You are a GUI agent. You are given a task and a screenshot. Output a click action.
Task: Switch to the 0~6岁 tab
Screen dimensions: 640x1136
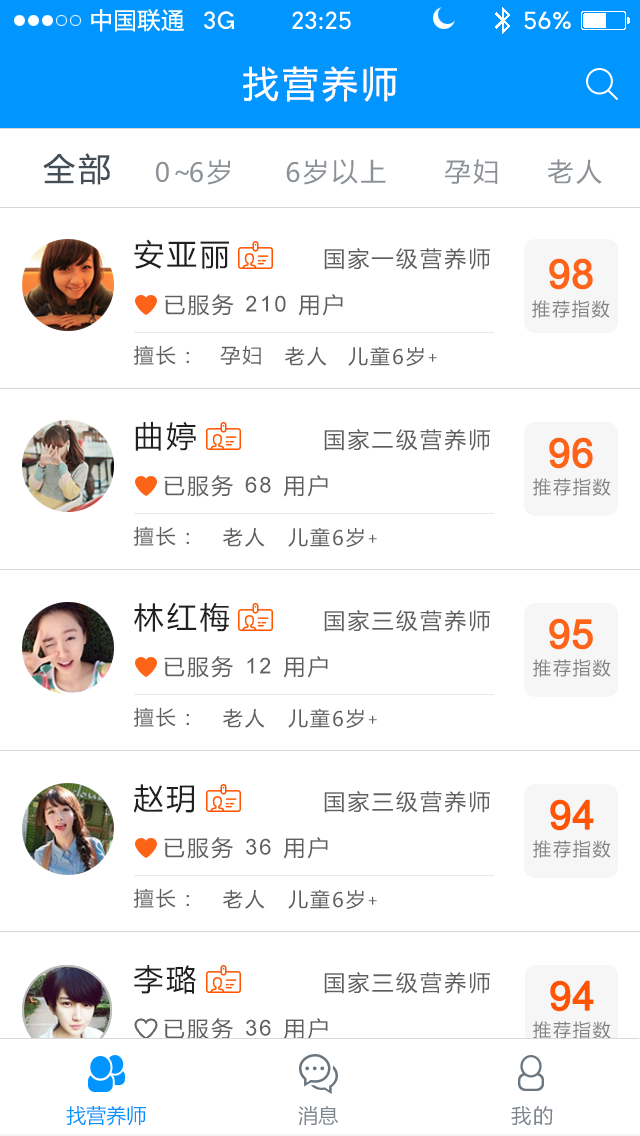(x=193, y=172)
